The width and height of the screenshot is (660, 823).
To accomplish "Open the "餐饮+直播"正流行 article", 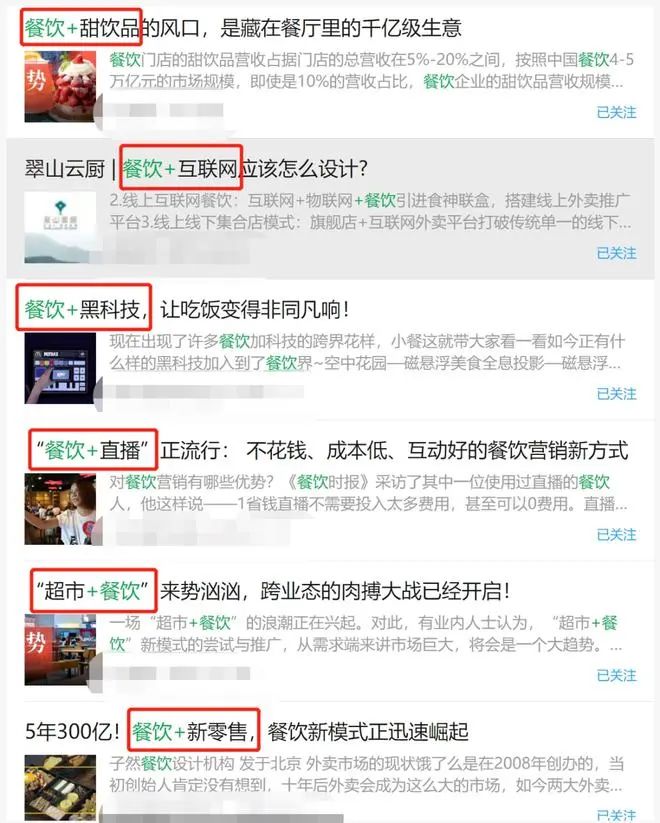I will [x=330, y=450].
